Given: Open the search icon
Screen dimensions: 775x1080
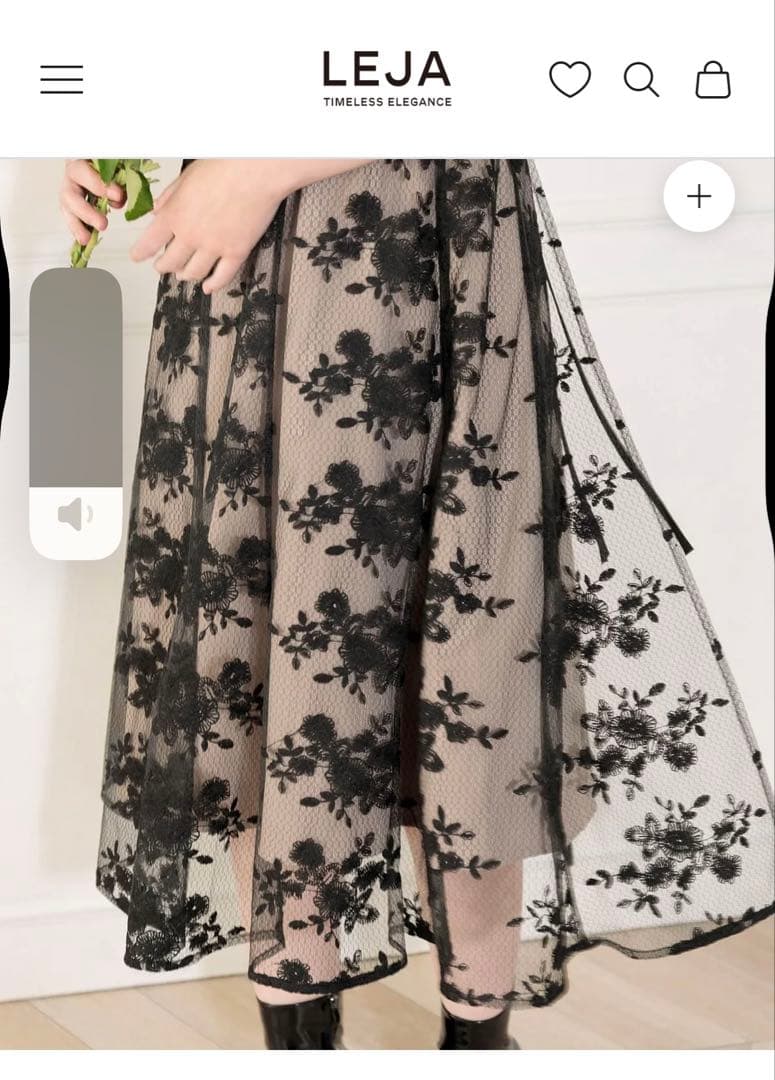Looking at the screenshot, I should click(x=641, y=79).
